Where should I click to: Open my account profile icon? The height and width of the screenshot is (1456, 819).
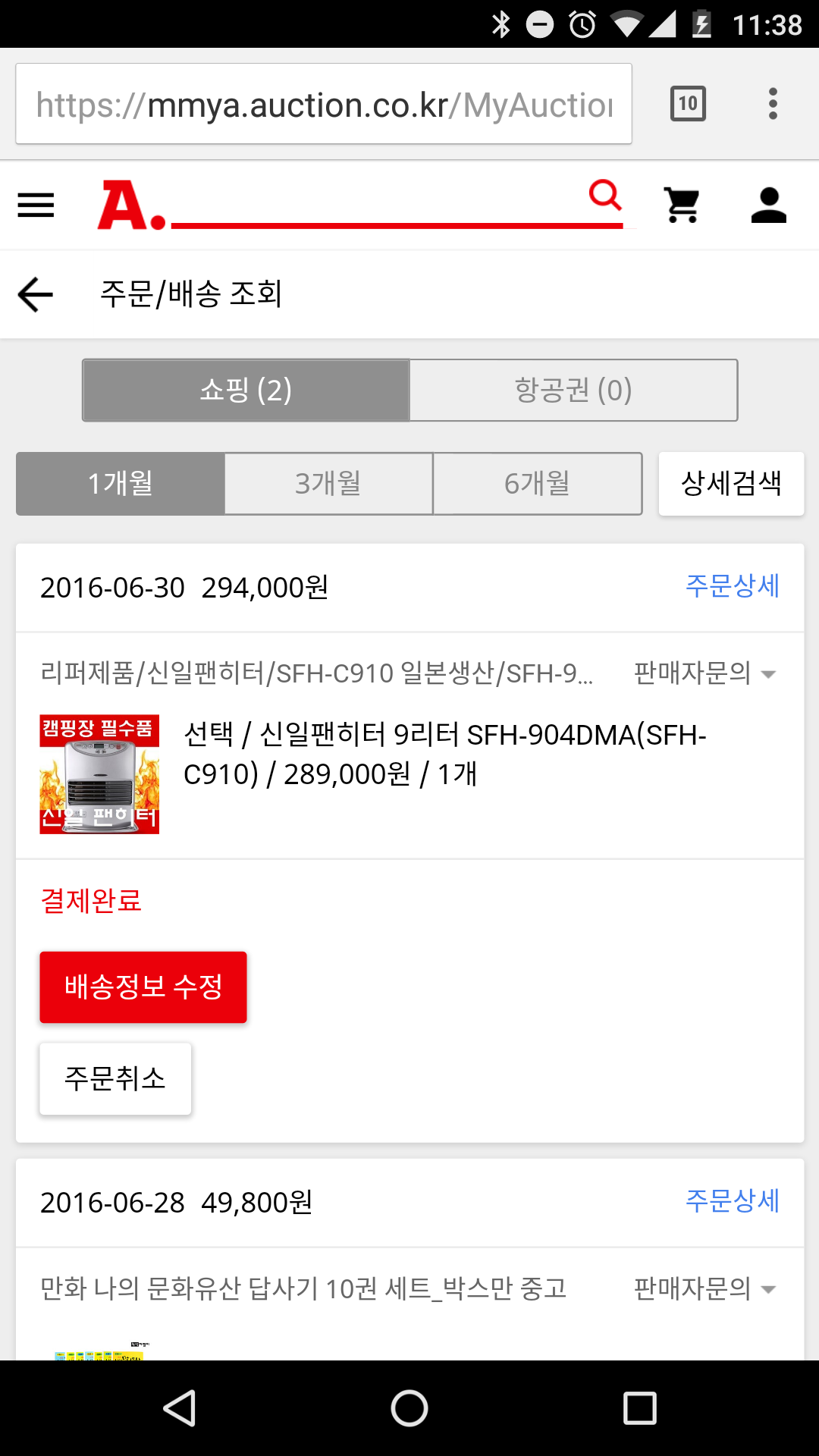(768, 205)
